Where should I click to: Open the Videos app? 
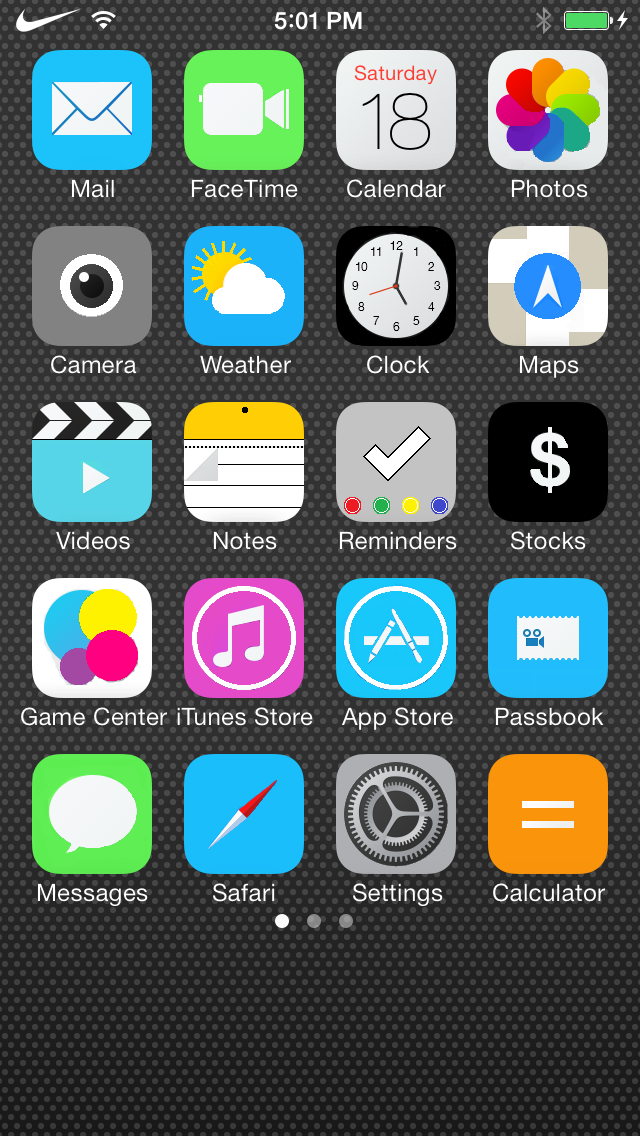(92, 462)
